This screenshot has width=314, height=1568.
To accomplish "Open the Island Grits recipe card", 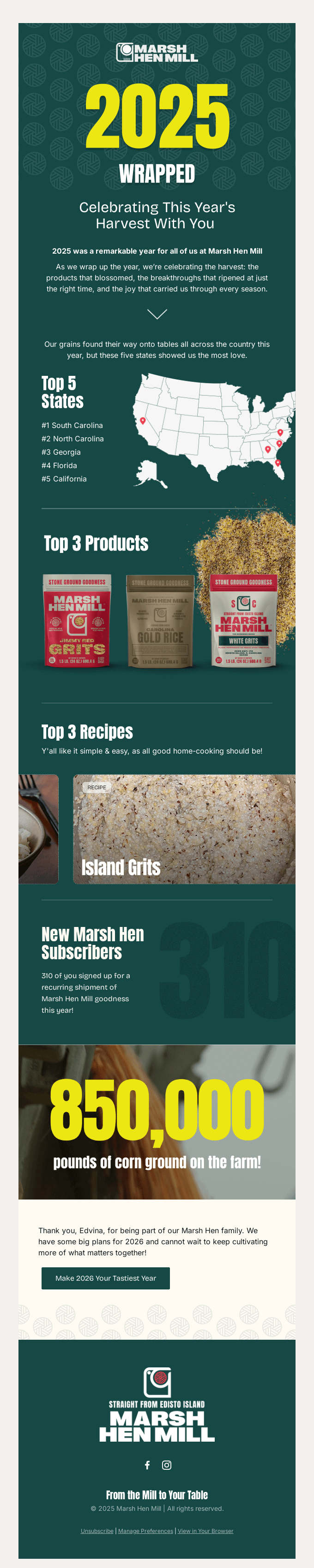I will (x=183, y=829).
